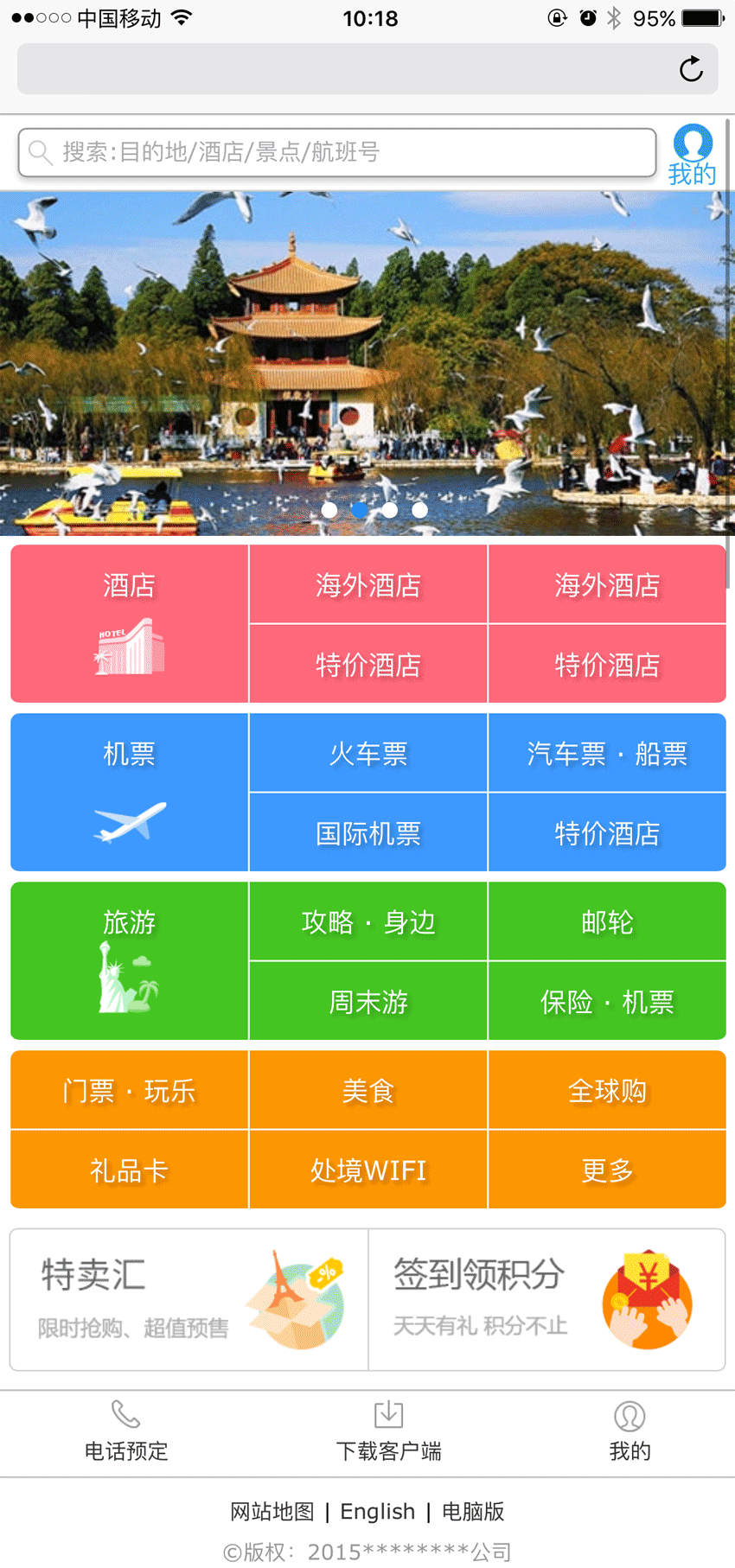Open 周末游 weekend trips
The width and height of the screenshot is (735, 1568).
(368, 1002)
